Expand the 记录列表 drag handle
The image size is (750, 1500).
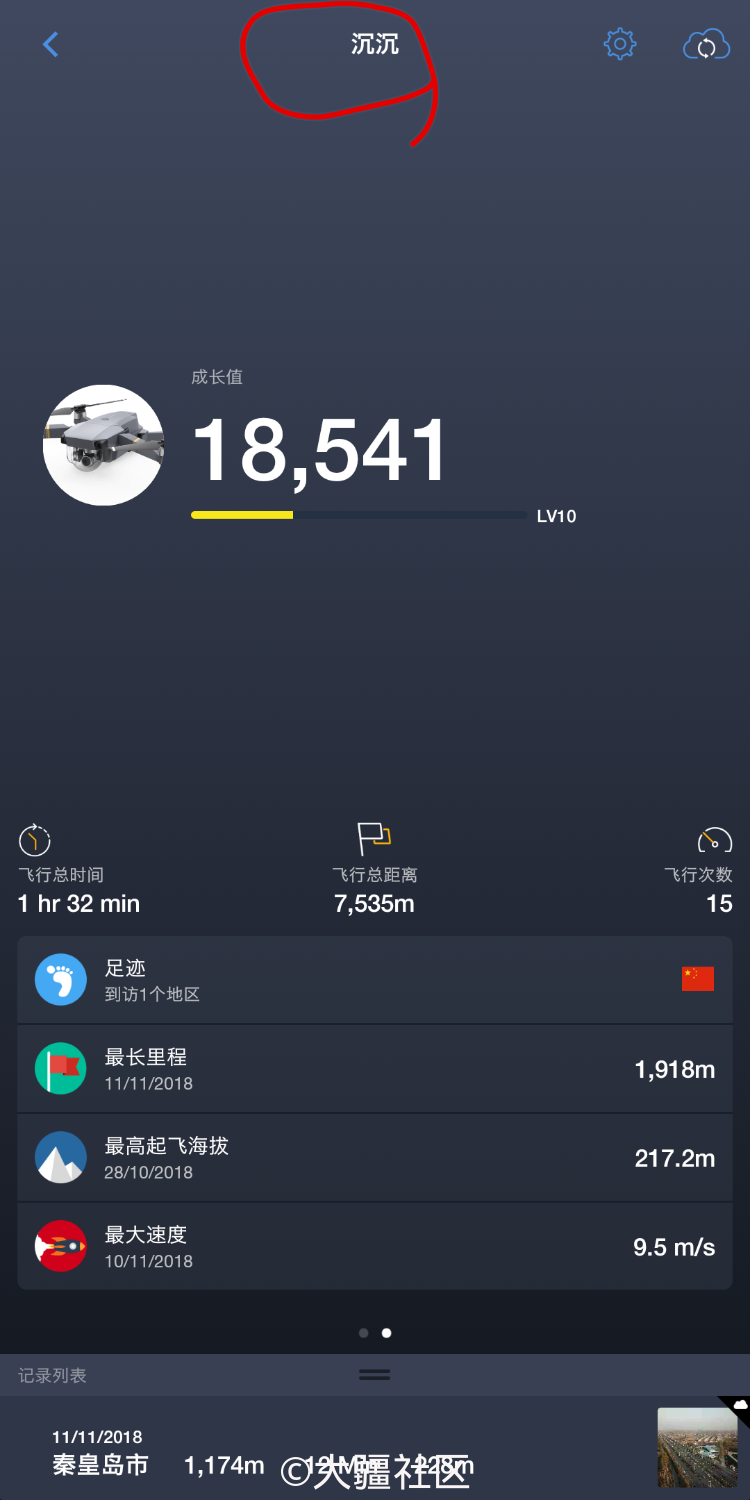coord(375,1375)
